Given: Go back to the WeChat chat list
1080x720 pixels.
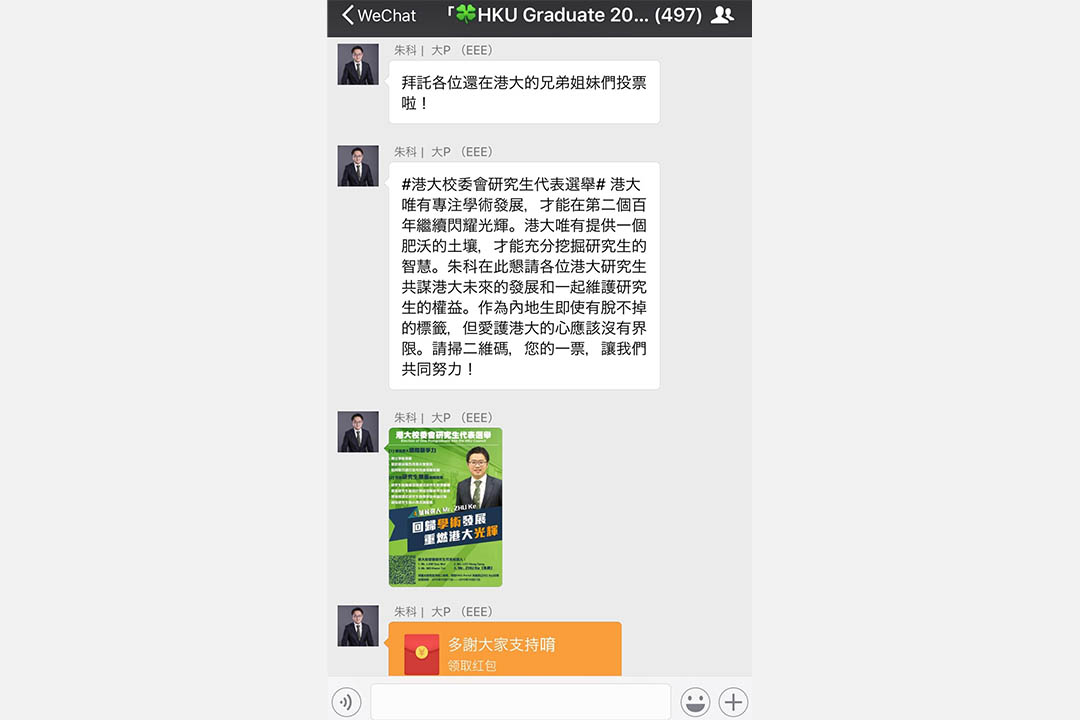Looking at the screenshot, I should click(378, 15).
